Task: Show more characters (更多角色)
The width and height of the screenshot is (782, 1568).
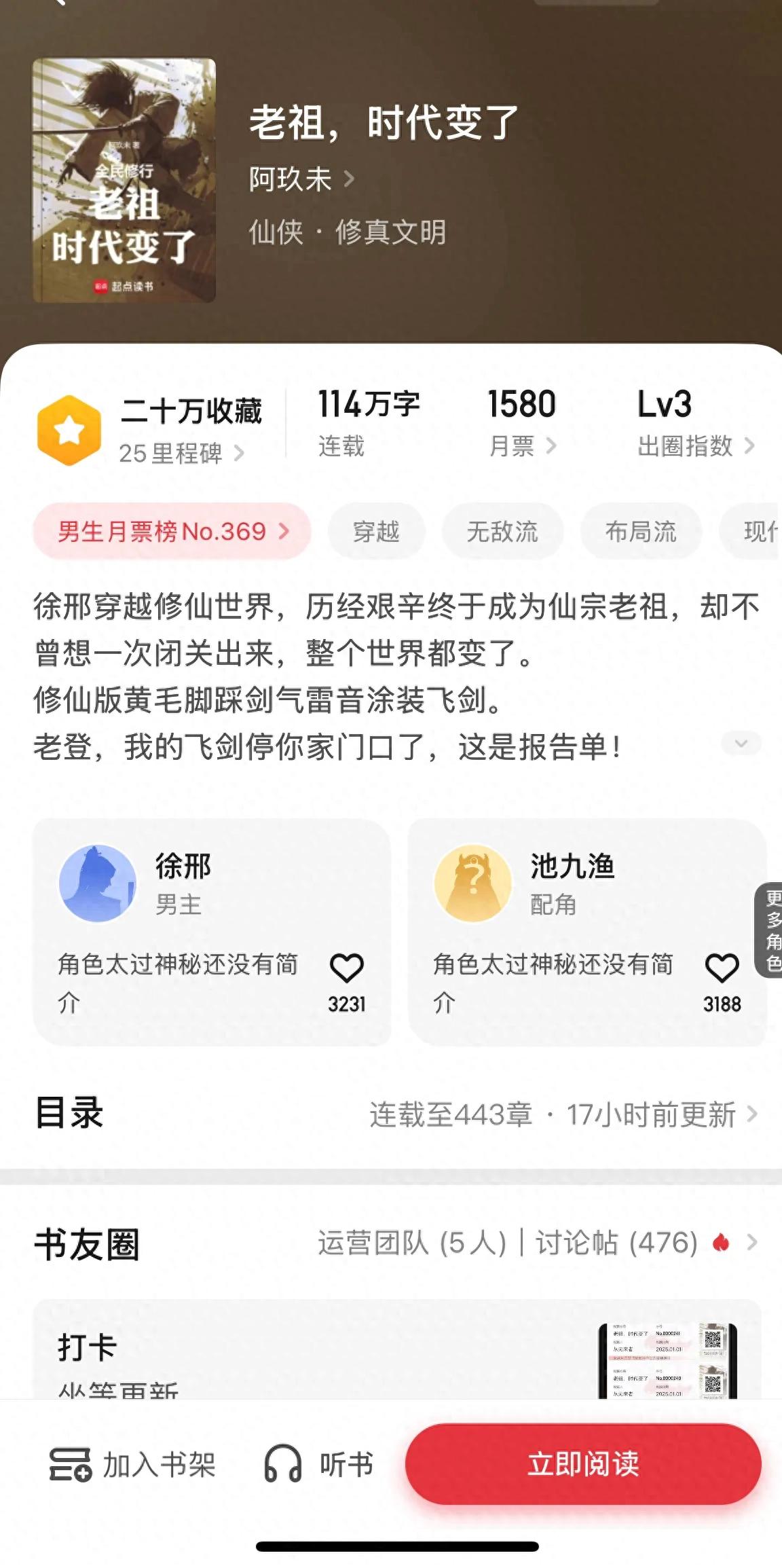Action: click(x=772, y=930)
